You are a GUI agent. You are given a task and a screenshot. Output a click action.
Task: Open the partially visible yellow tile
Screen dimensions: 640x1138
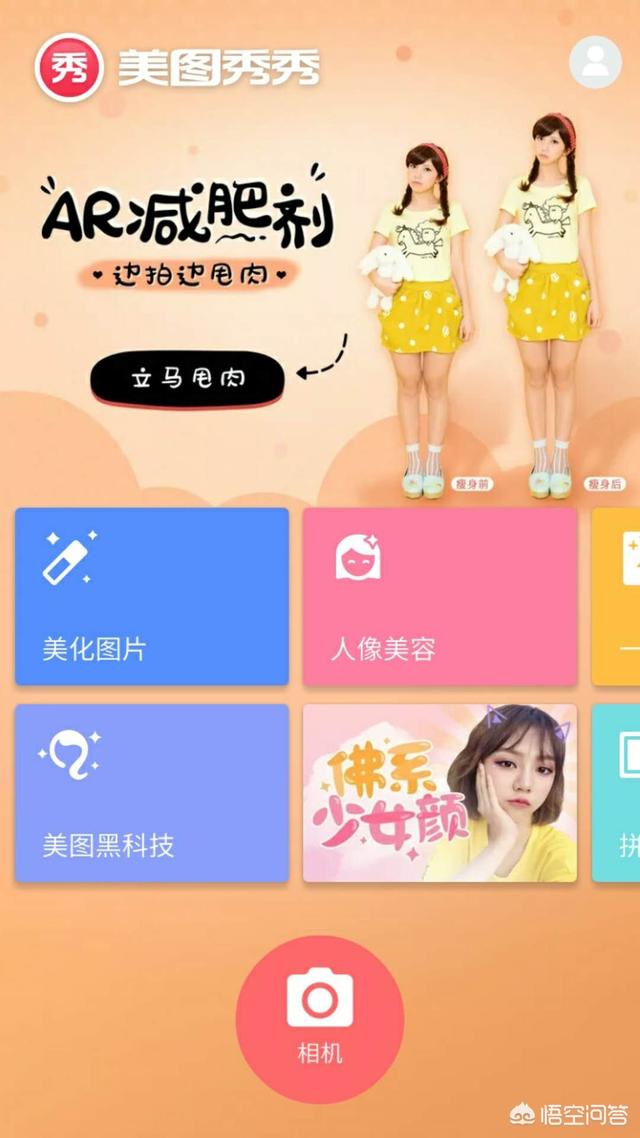617,596
